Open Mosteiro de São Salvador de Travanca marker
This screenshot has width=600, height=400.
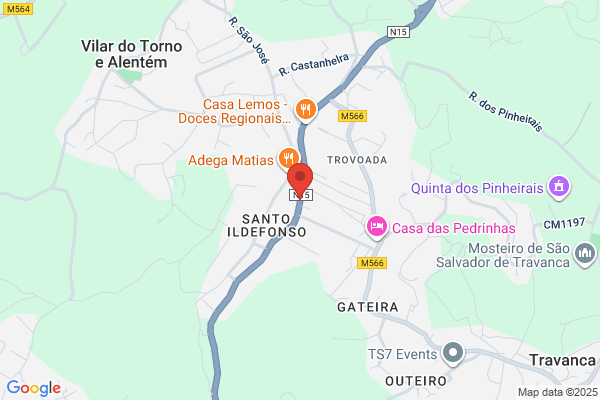(586, 254)
